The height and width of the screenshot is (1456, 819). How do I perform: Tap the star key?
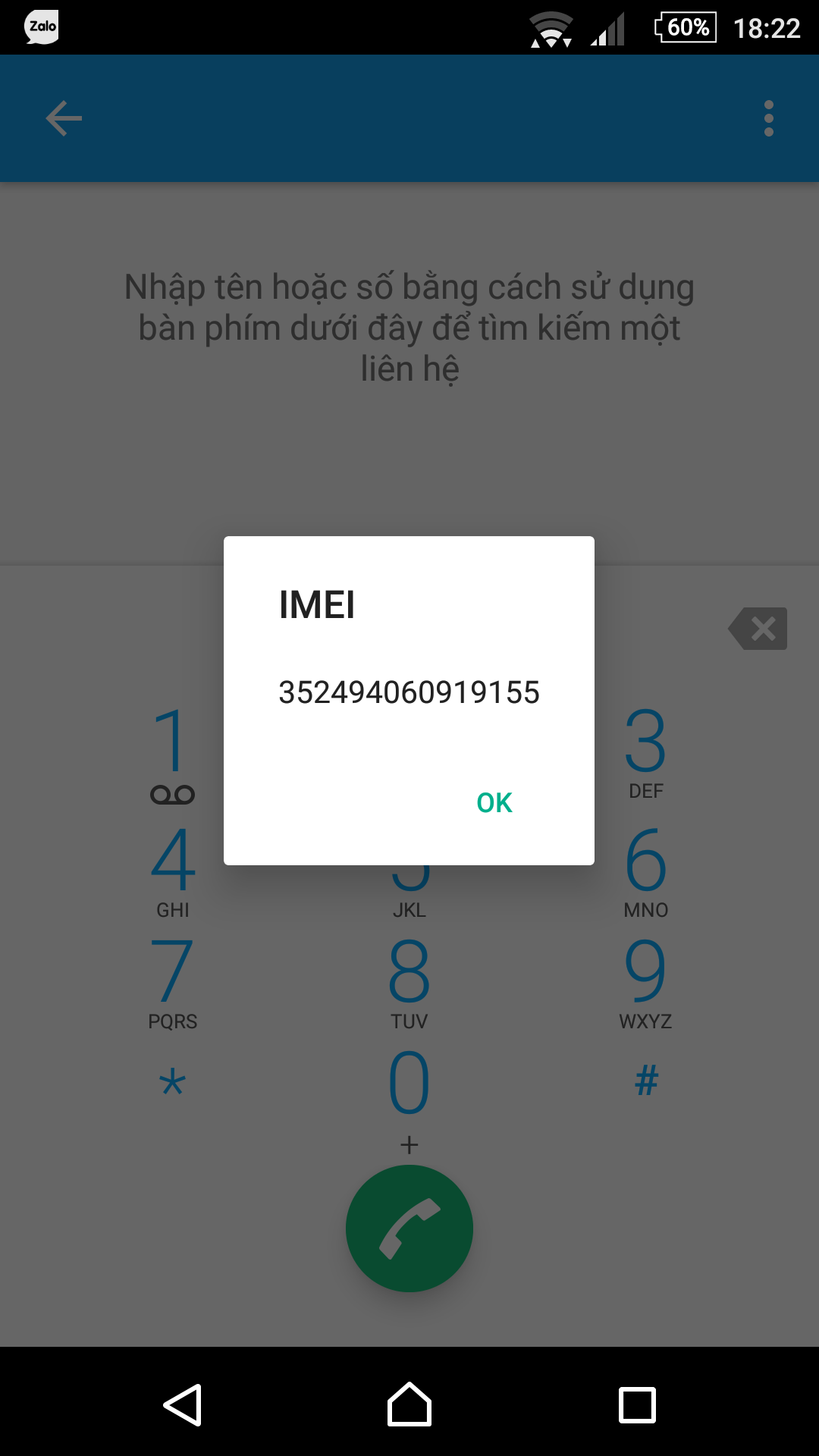(x=173, y=1083)
